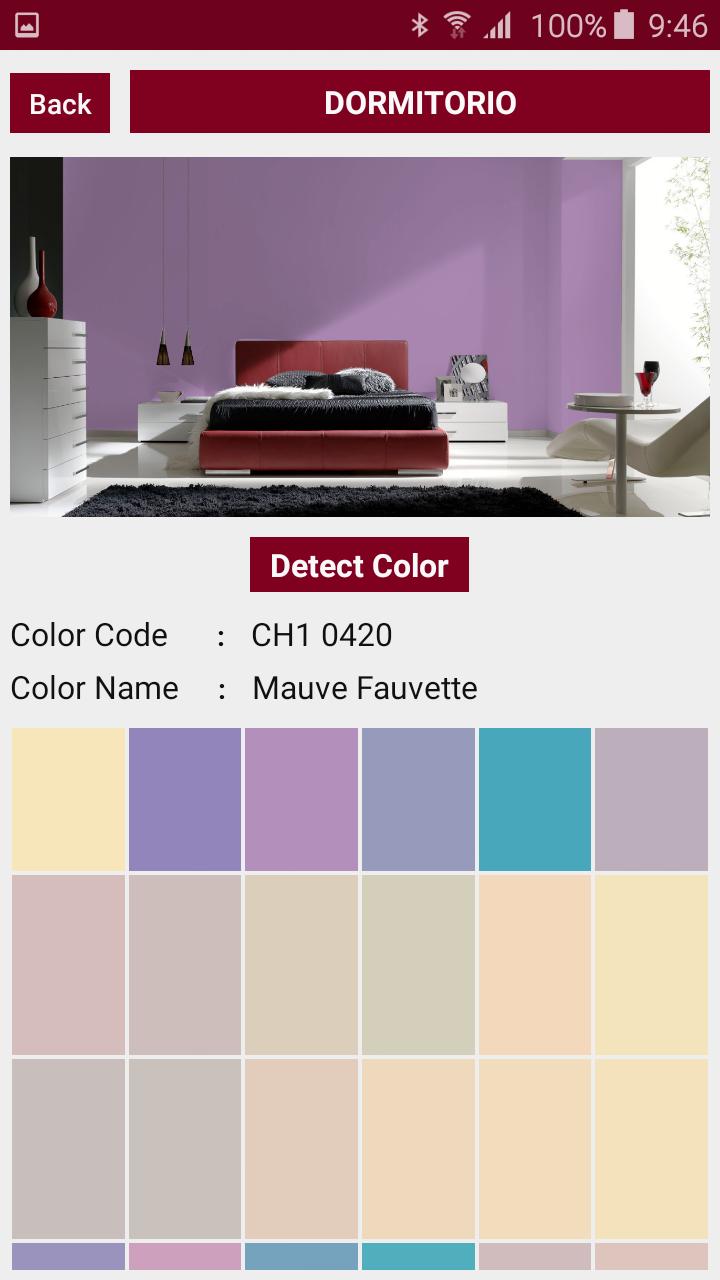Tap the Back button
The image size is (720, 1280).
60,103
